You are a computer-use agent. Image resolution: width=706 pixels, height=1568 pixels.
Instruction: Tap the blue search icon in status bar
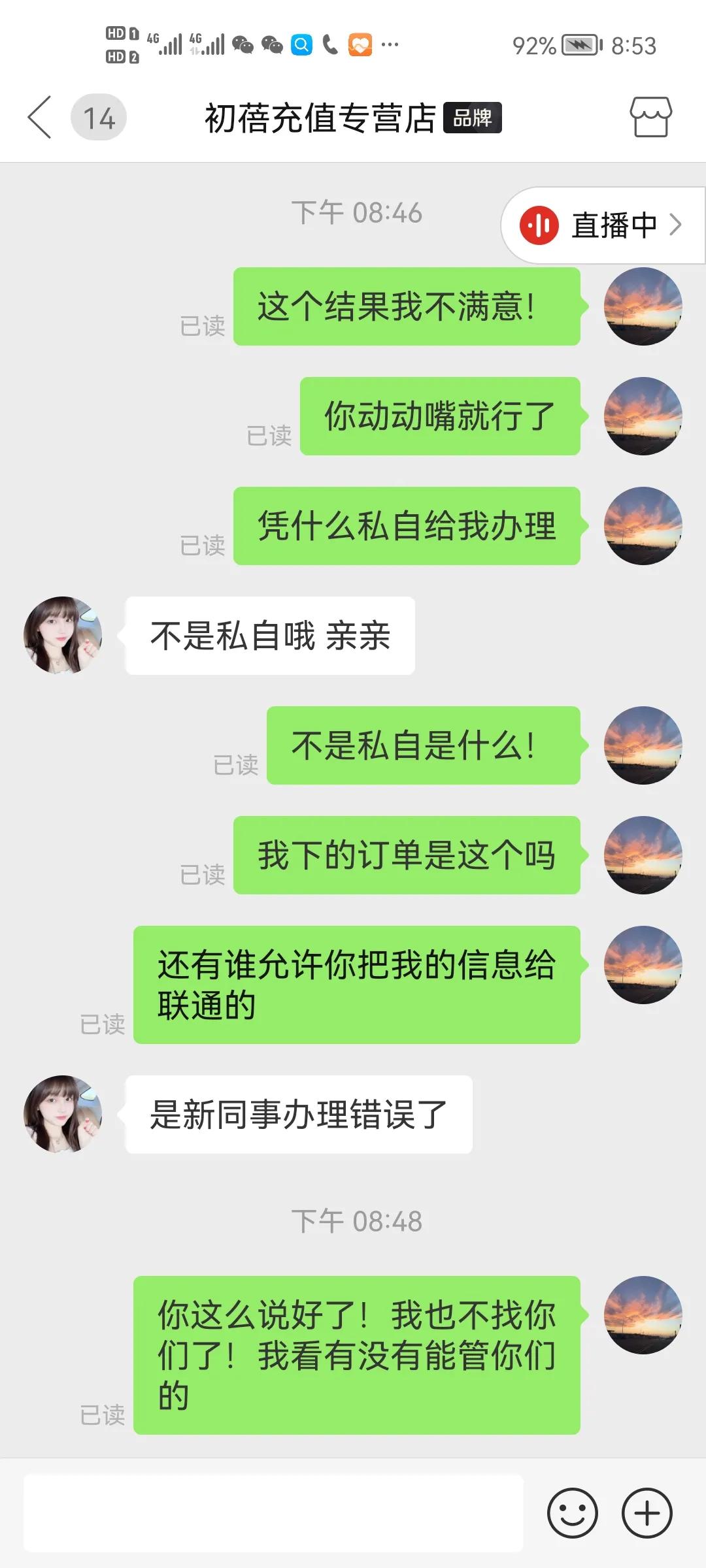302,44
